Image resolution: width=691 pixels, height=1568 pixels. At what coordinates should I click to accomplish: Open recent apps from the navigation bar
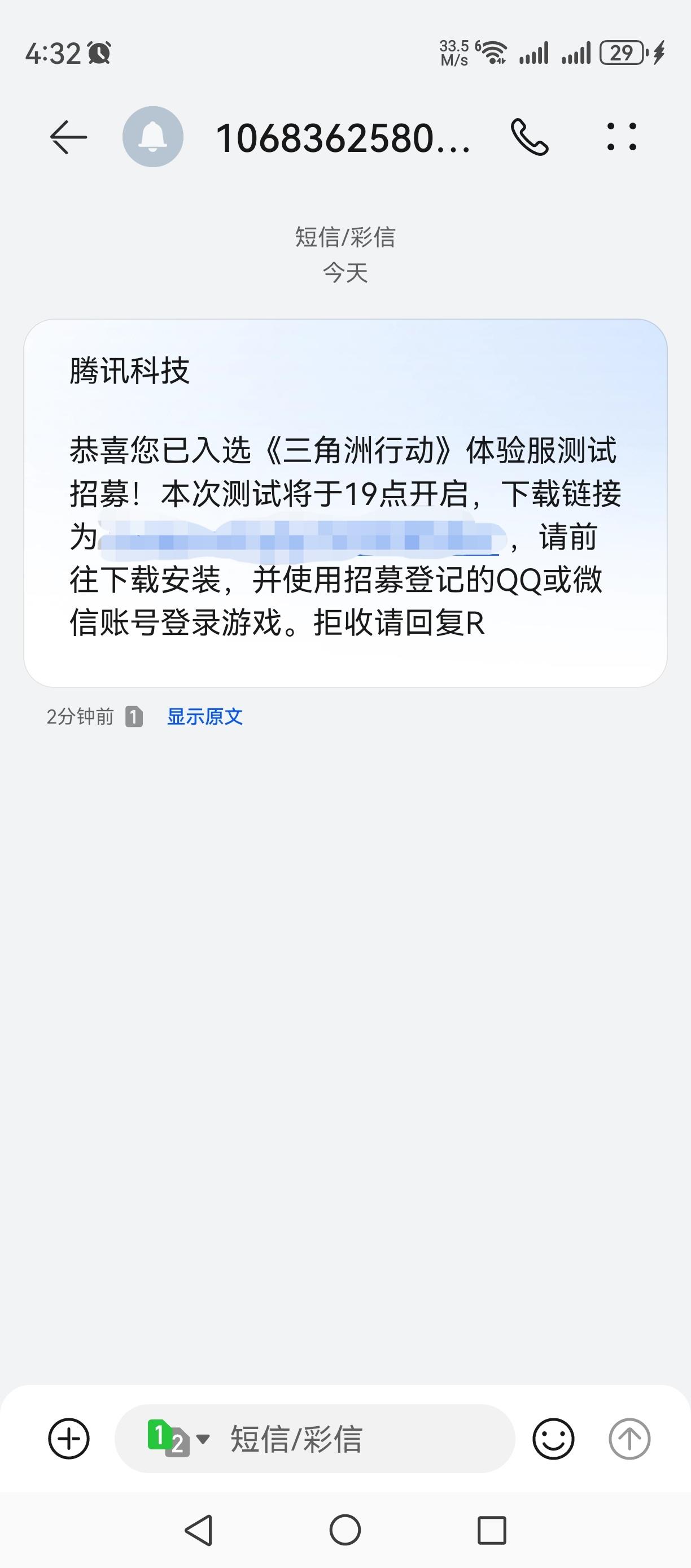492,1530
